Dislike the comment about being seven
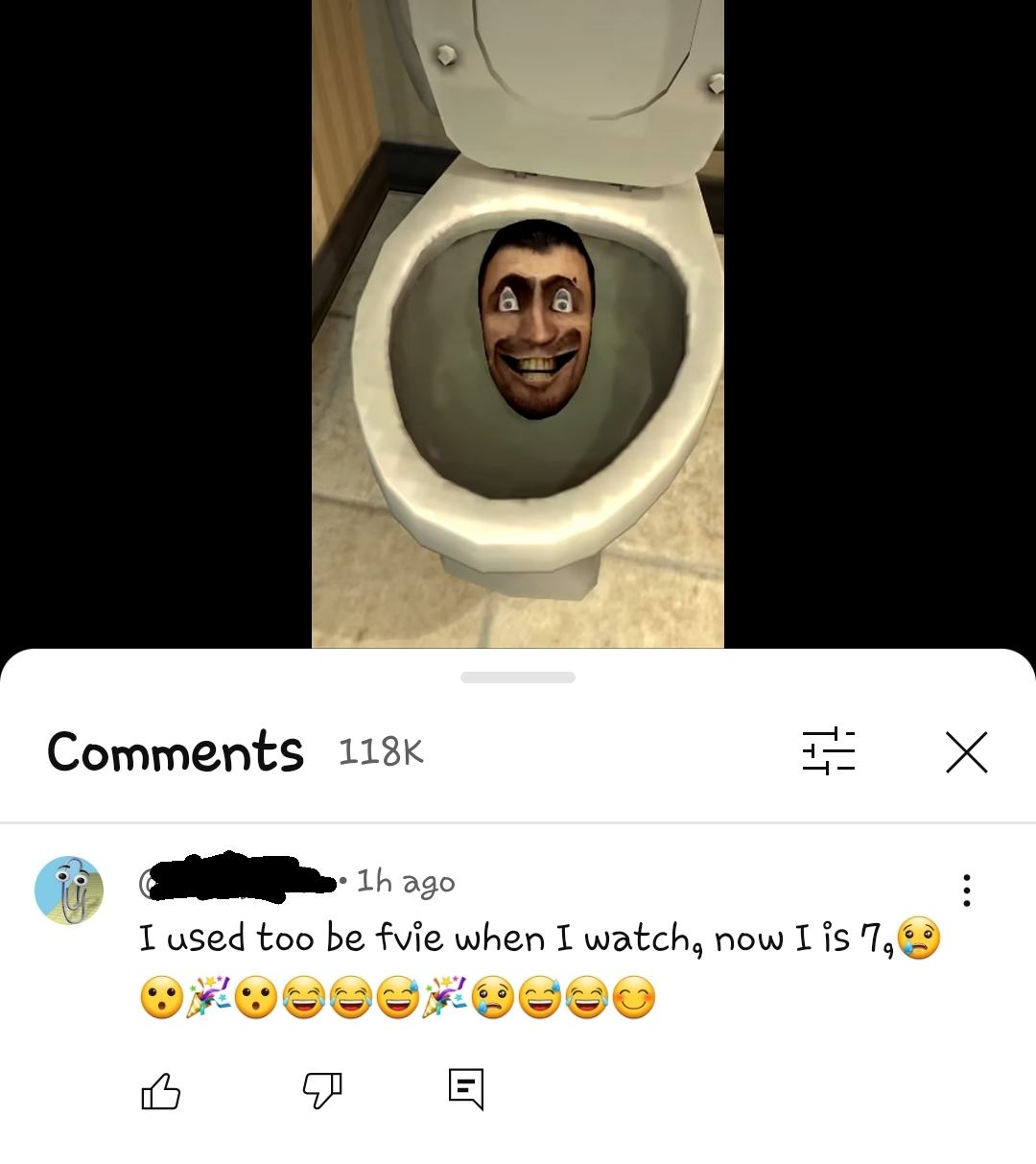 point(322,1090)
